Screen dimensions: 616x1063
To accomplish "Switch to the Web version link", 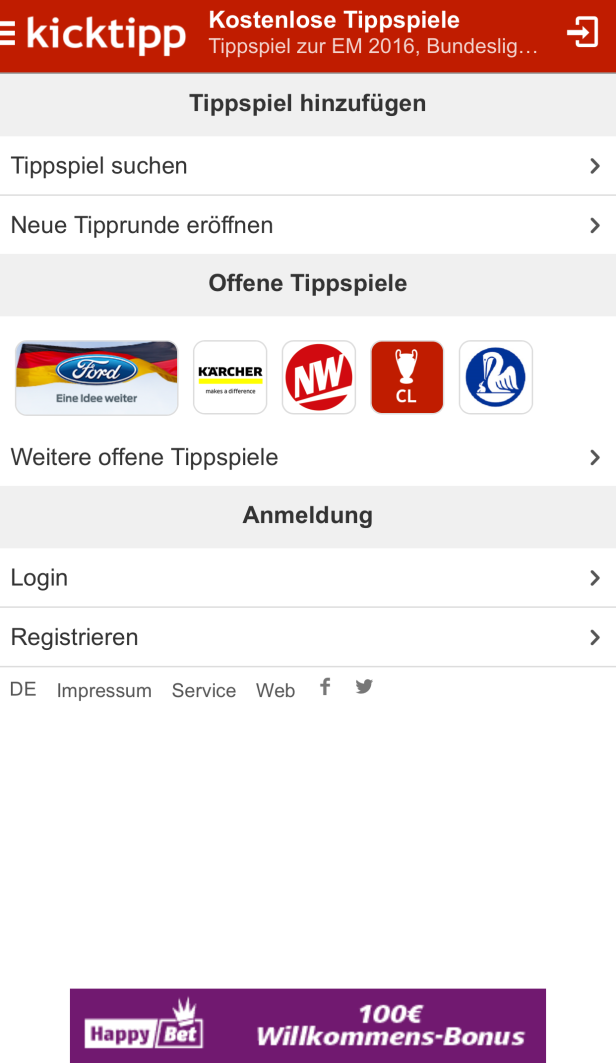I will (276, 690).
